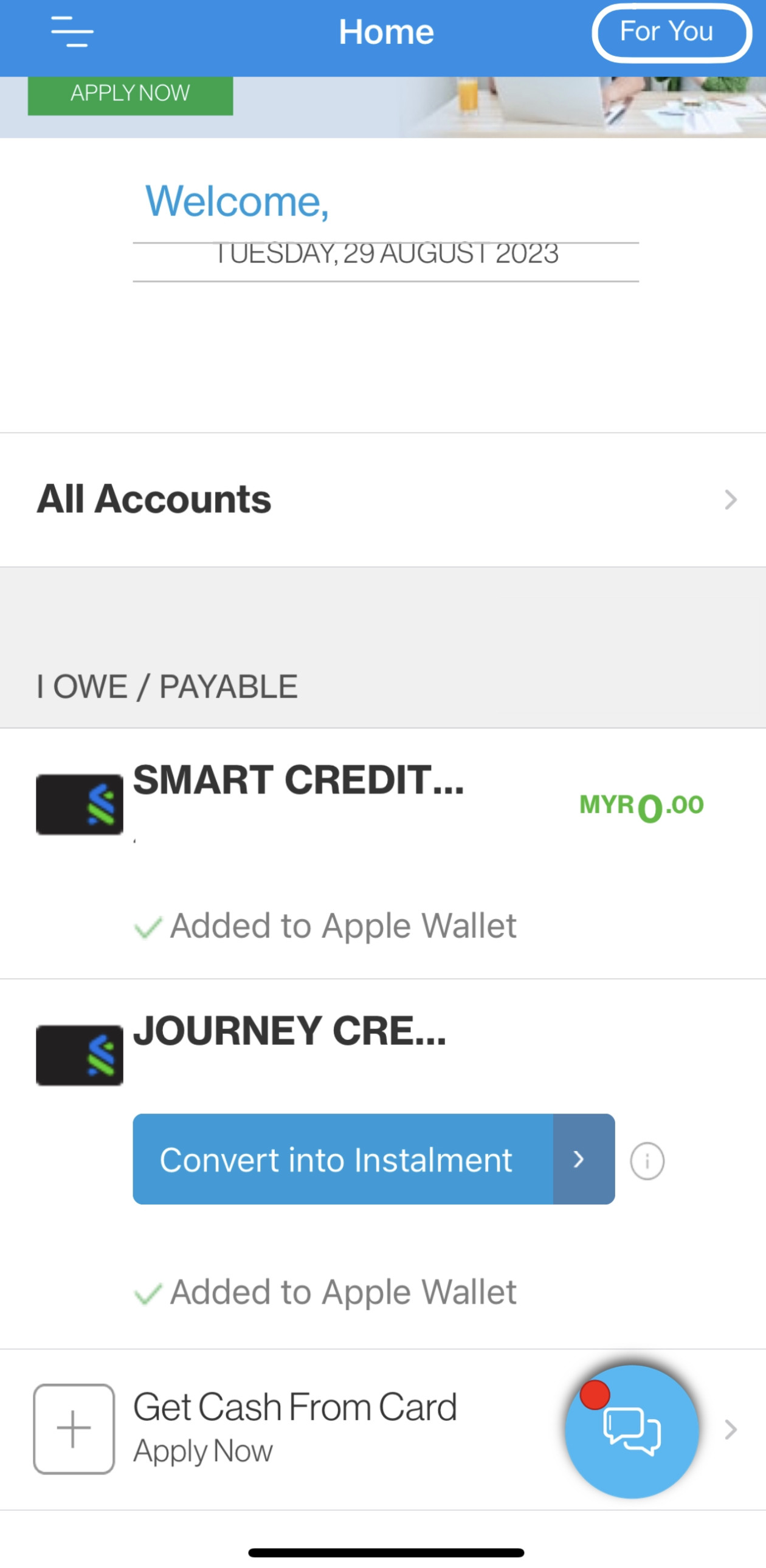Open the Smart Credit card account
The width and height of the screenshot is (766, 1568).
point(298,782)
